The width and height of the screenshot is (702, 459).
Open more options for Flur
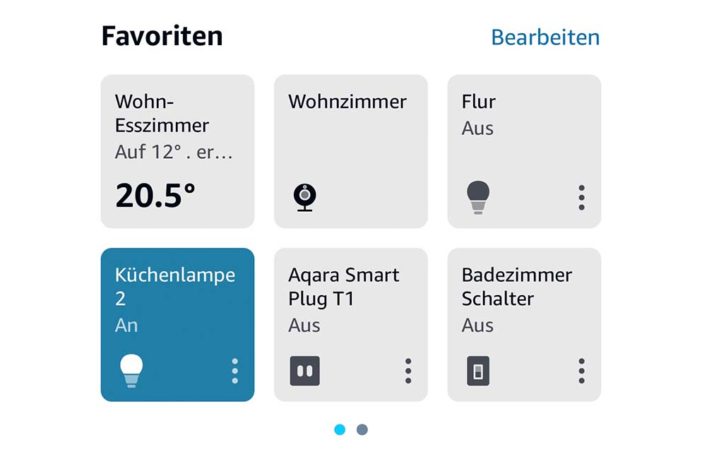(x=581, y=197)
